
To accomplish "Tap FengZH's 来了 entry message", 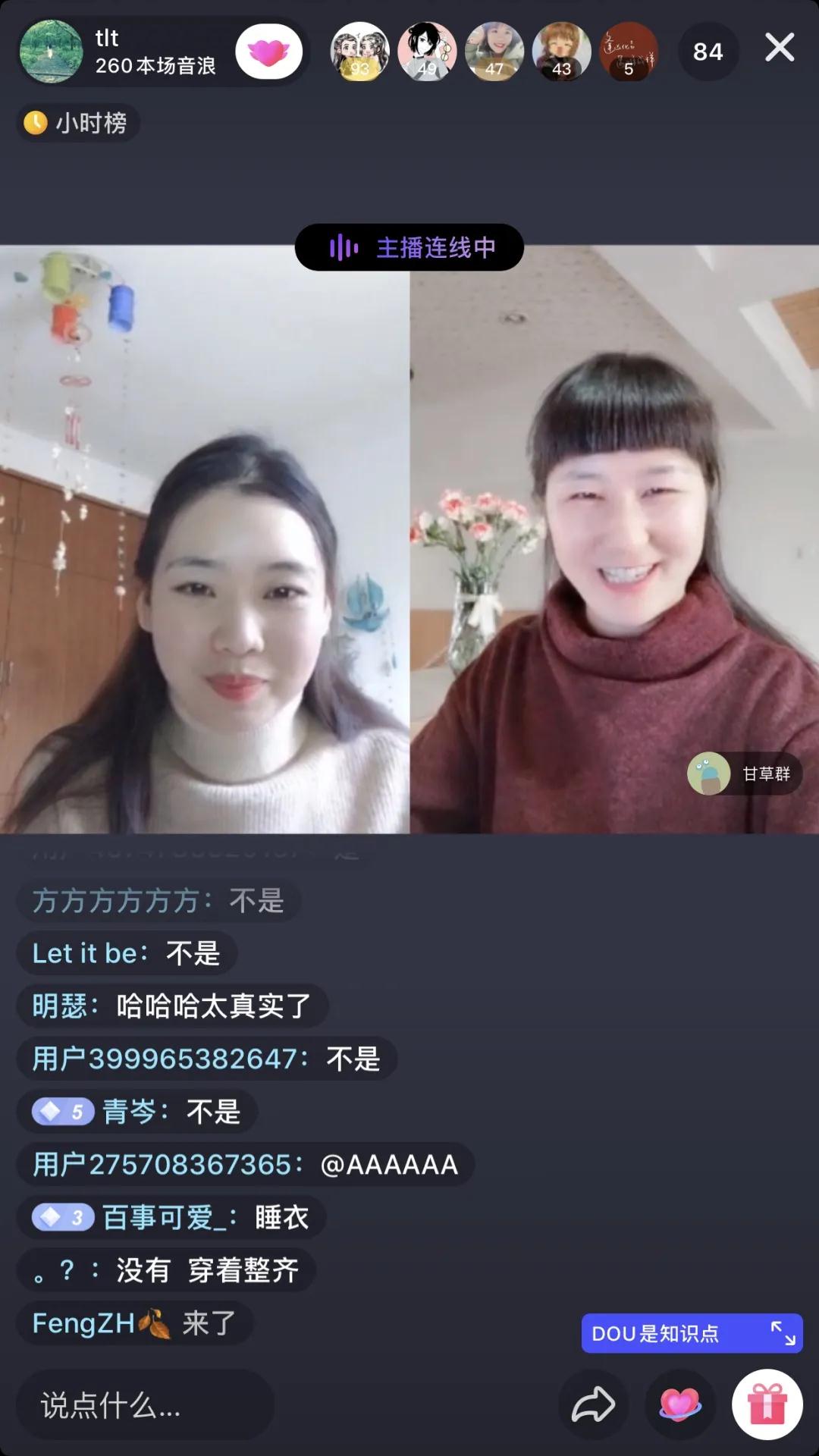I will coord(135,1323).
